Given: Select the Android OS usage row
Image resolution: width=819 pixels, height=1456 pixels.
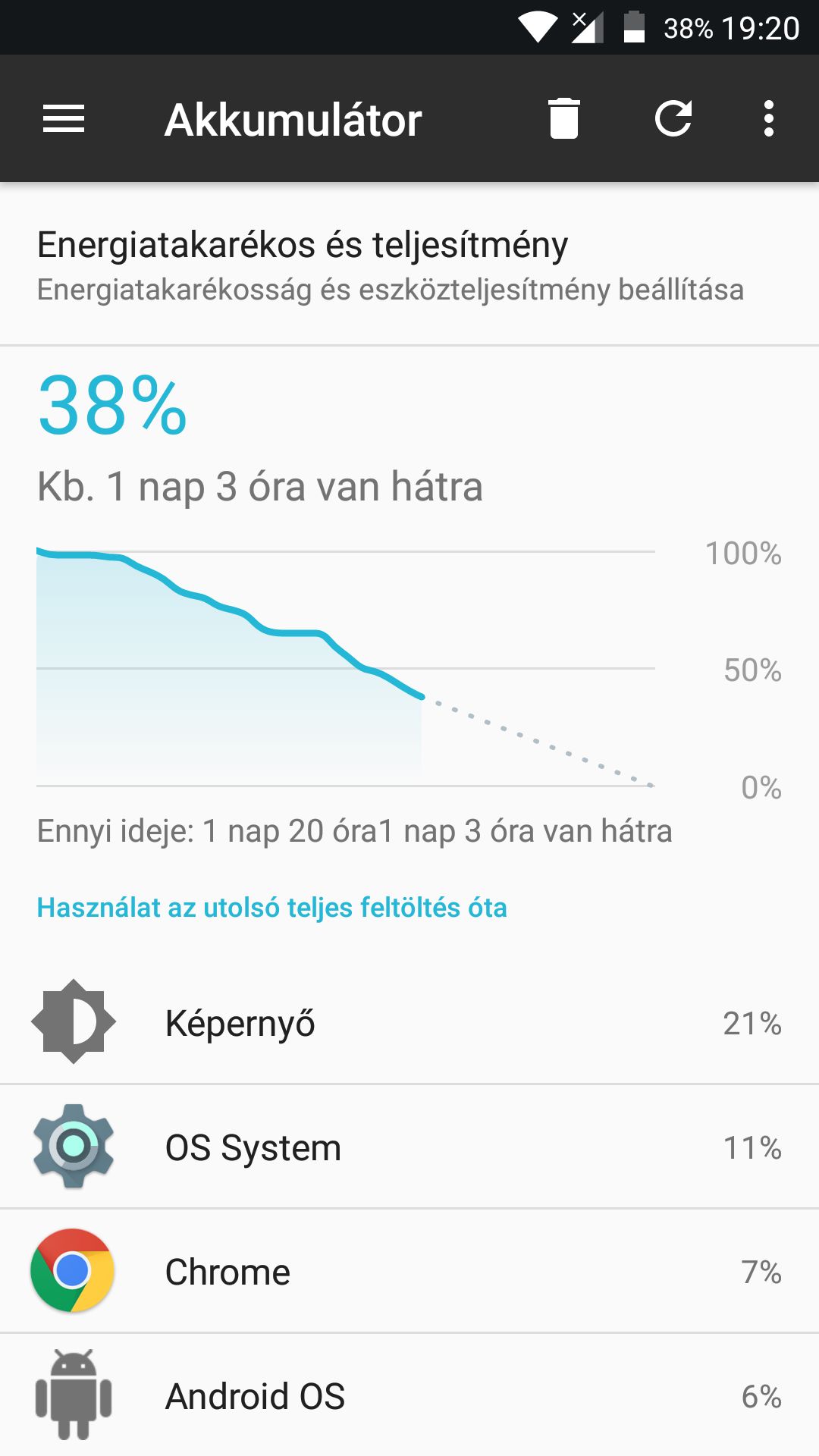Looking at the screenshot, I should coord(409,1395).
